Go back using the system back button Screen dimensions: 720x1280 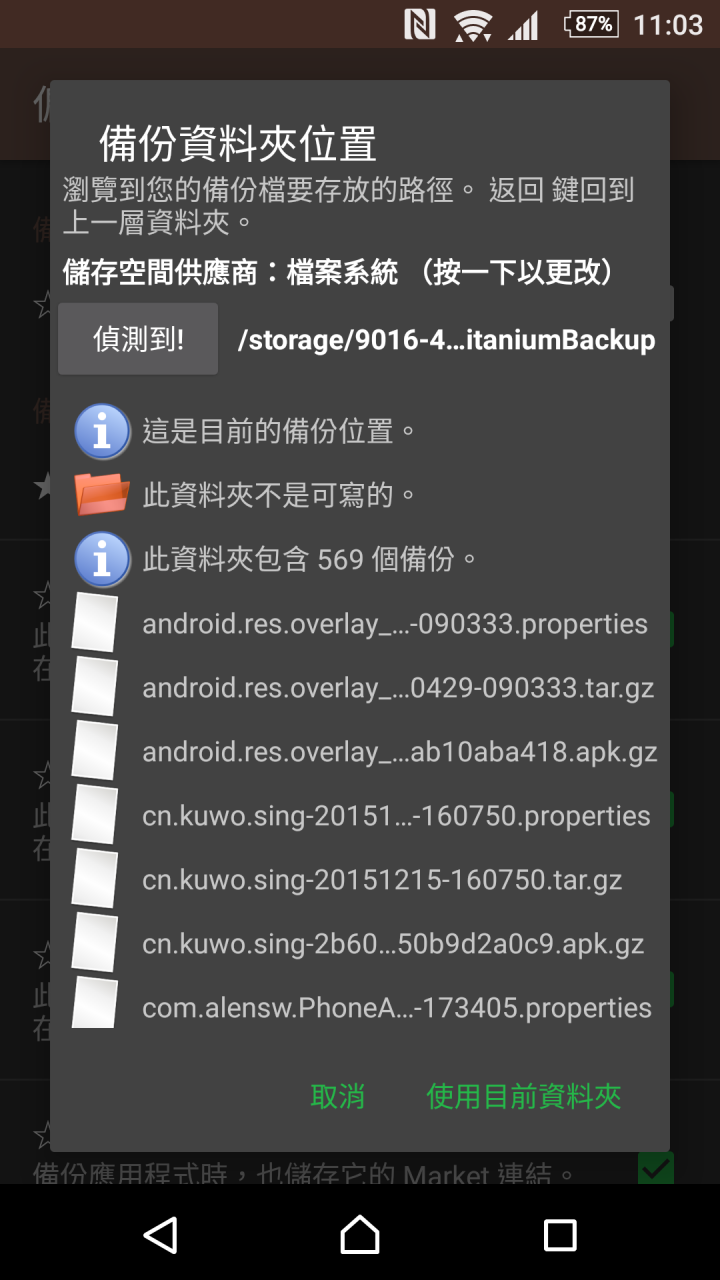coord(160,1234)
